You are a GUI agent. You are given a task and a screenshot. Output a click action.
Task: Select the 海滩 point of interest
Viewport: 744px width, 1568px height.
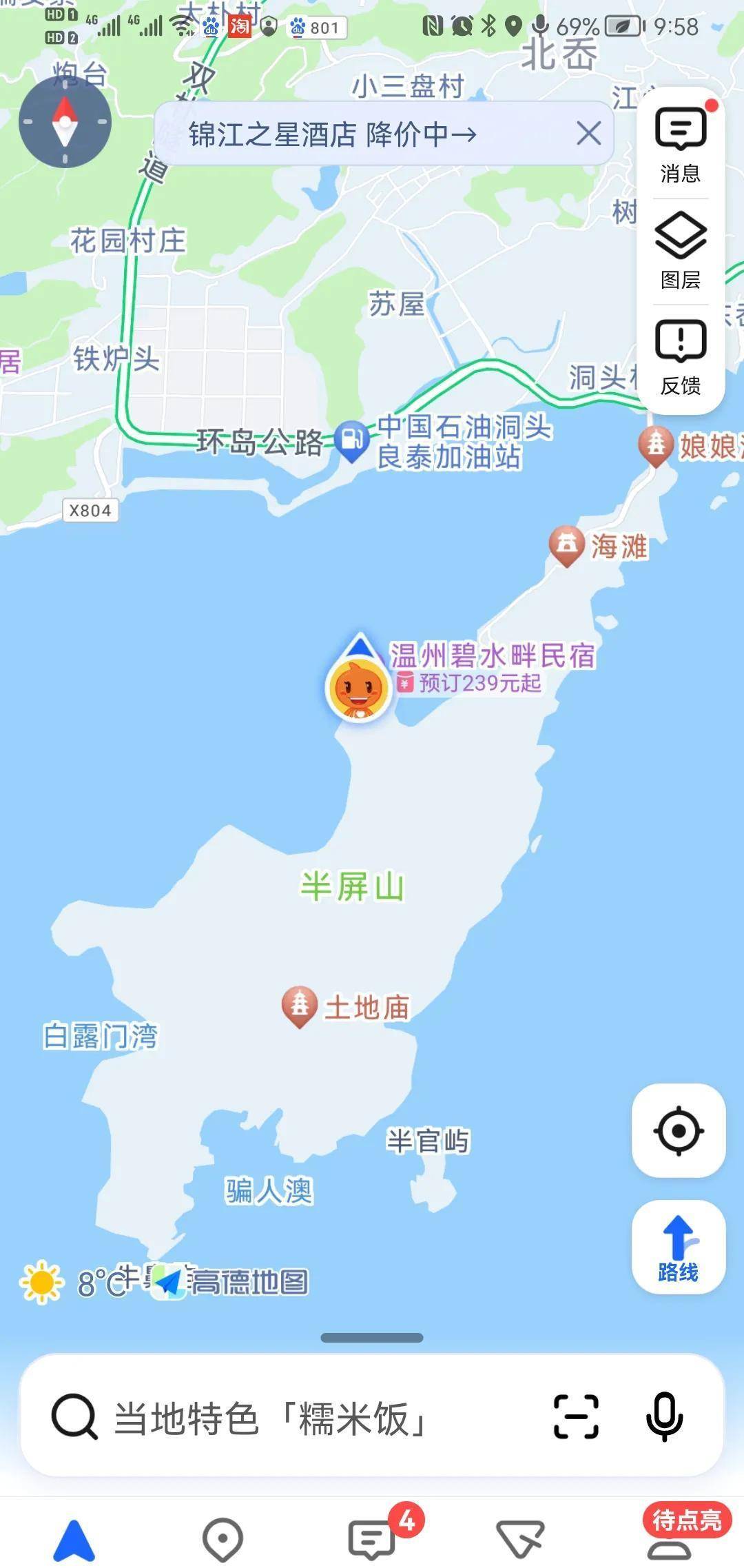[568, 546]
